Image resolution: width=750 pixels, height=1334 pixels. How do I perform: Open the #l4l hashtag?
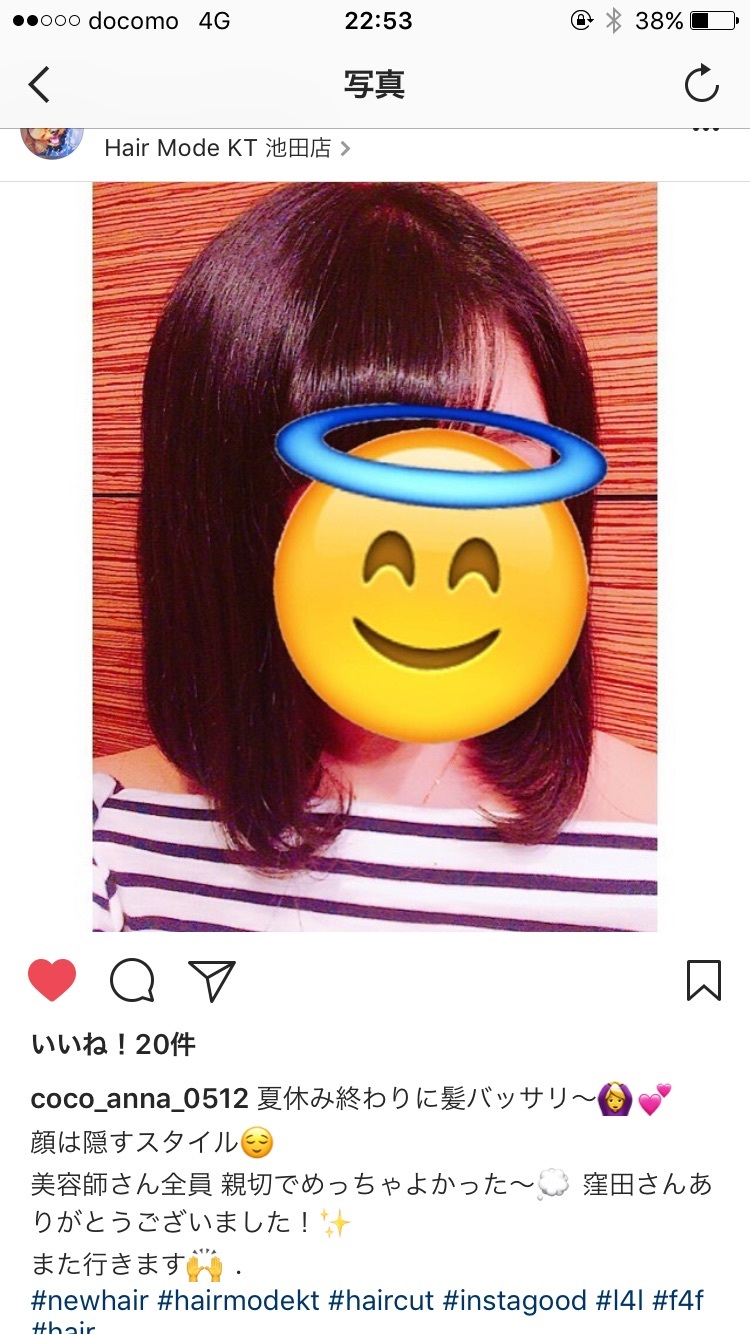619,1301
